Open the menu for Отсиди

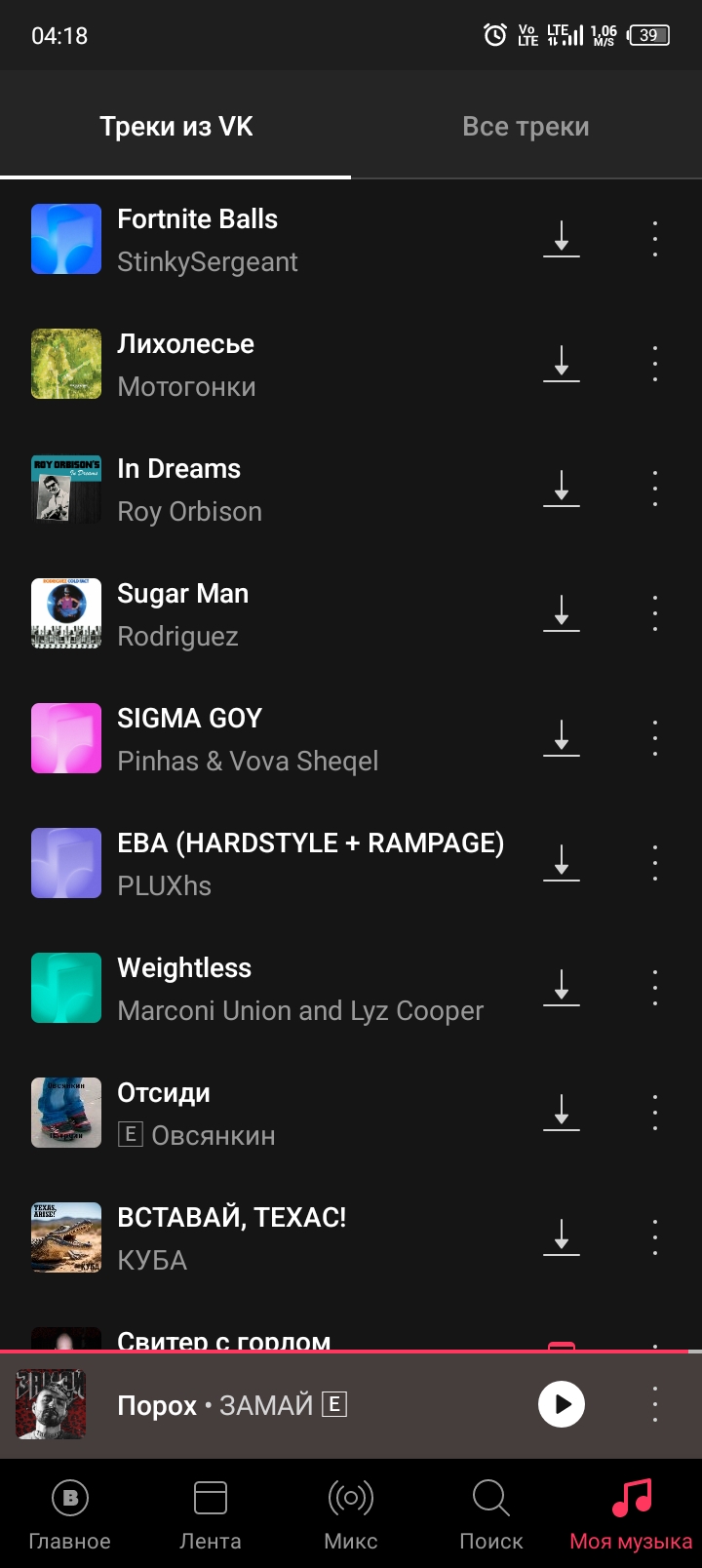(655, 1113)
